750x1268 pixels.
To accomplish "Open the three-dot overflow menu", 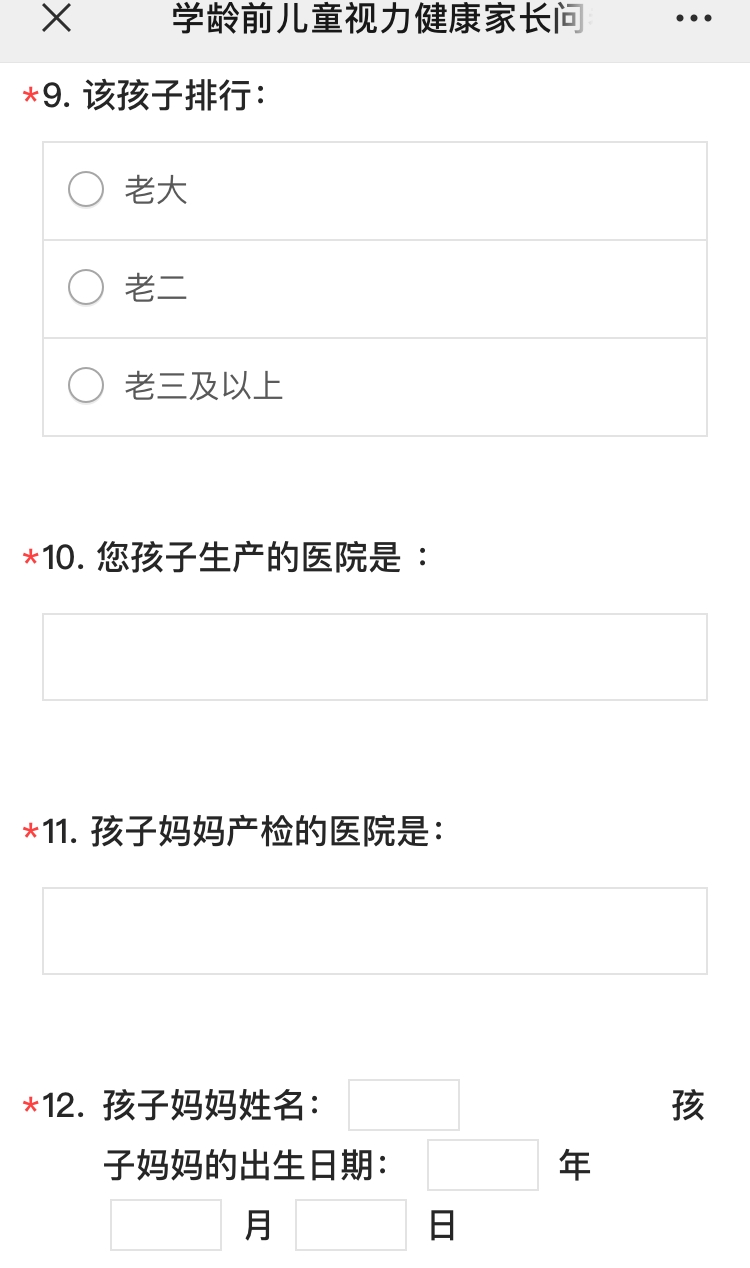I will click(x=694, y=20).
